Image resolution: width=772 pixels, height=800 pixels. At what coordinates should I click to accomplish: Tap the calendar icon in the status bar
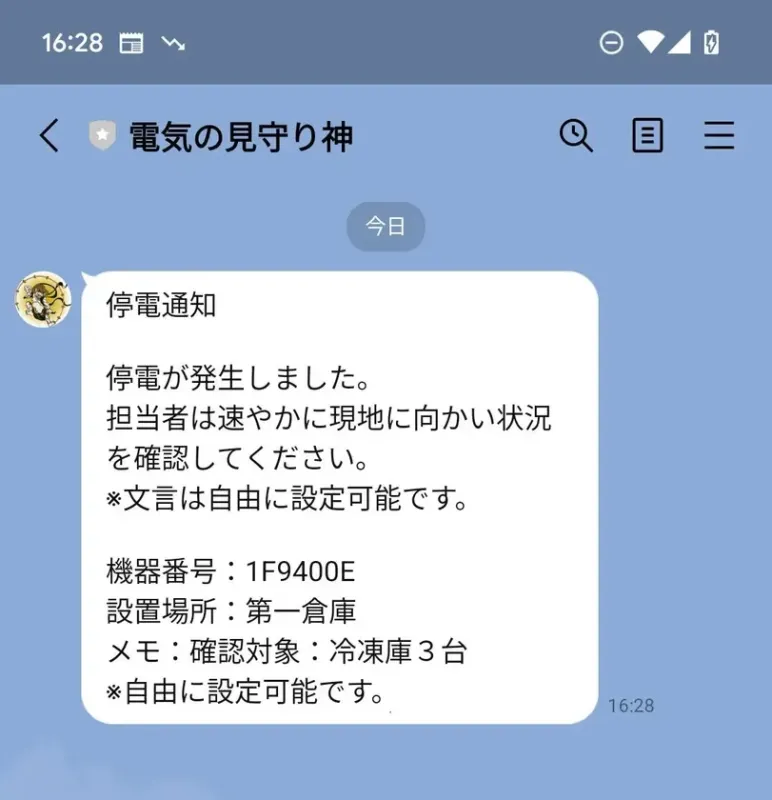click(131, 43)
